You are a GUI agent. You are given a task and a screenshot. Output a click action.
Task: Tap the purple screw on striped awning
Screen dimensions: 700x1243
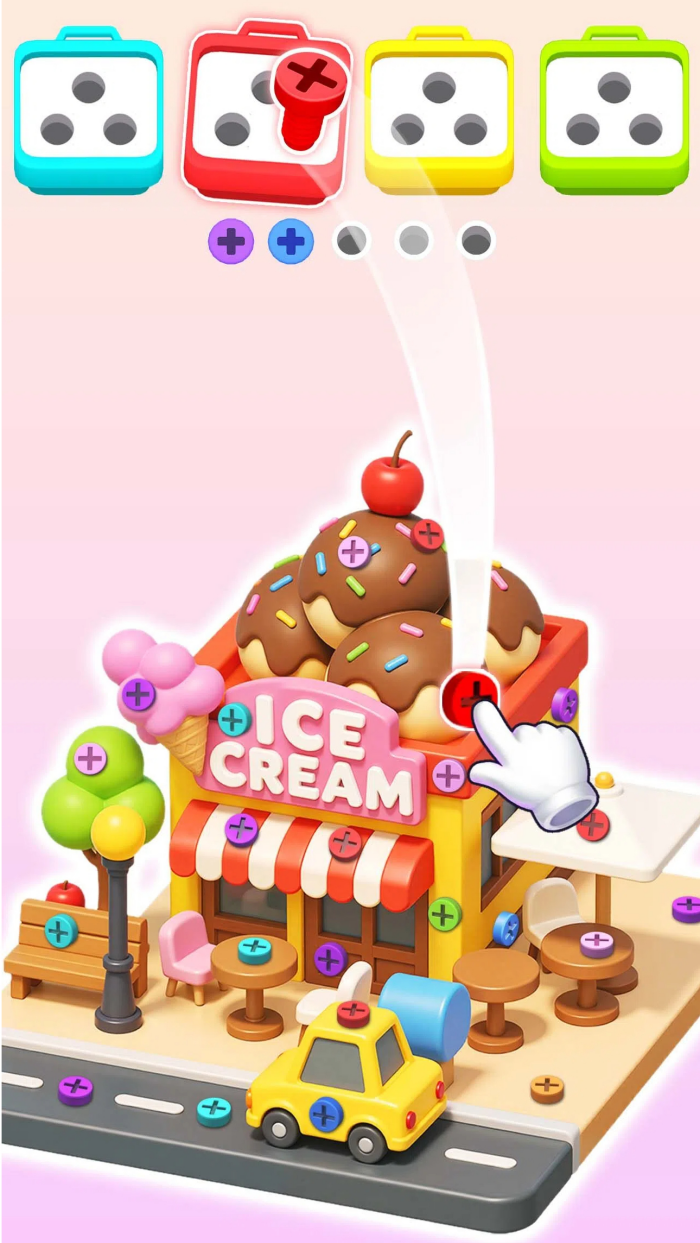tap(241, 828)
